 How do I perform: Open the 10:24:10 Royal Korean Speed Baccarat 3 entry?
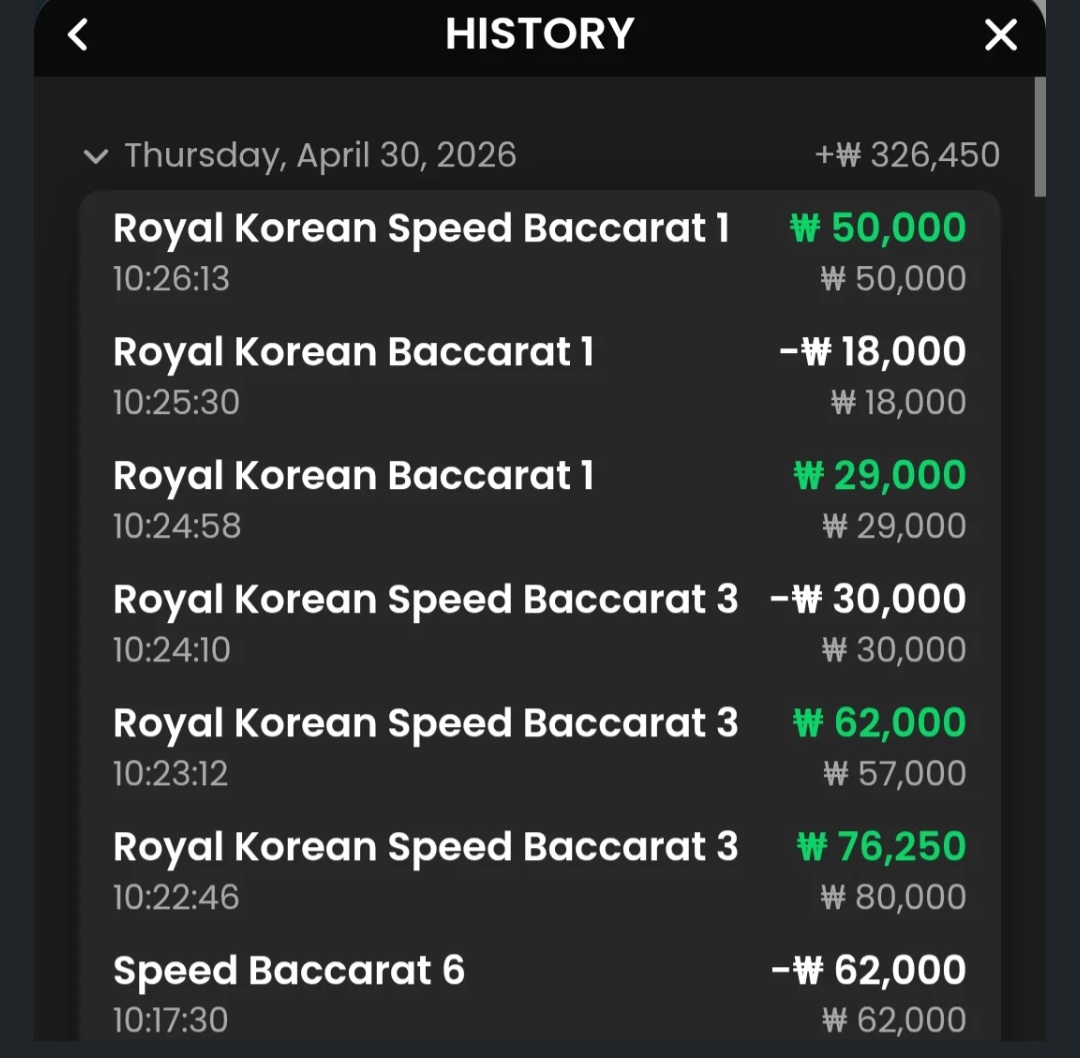click(x=540, y=623)
